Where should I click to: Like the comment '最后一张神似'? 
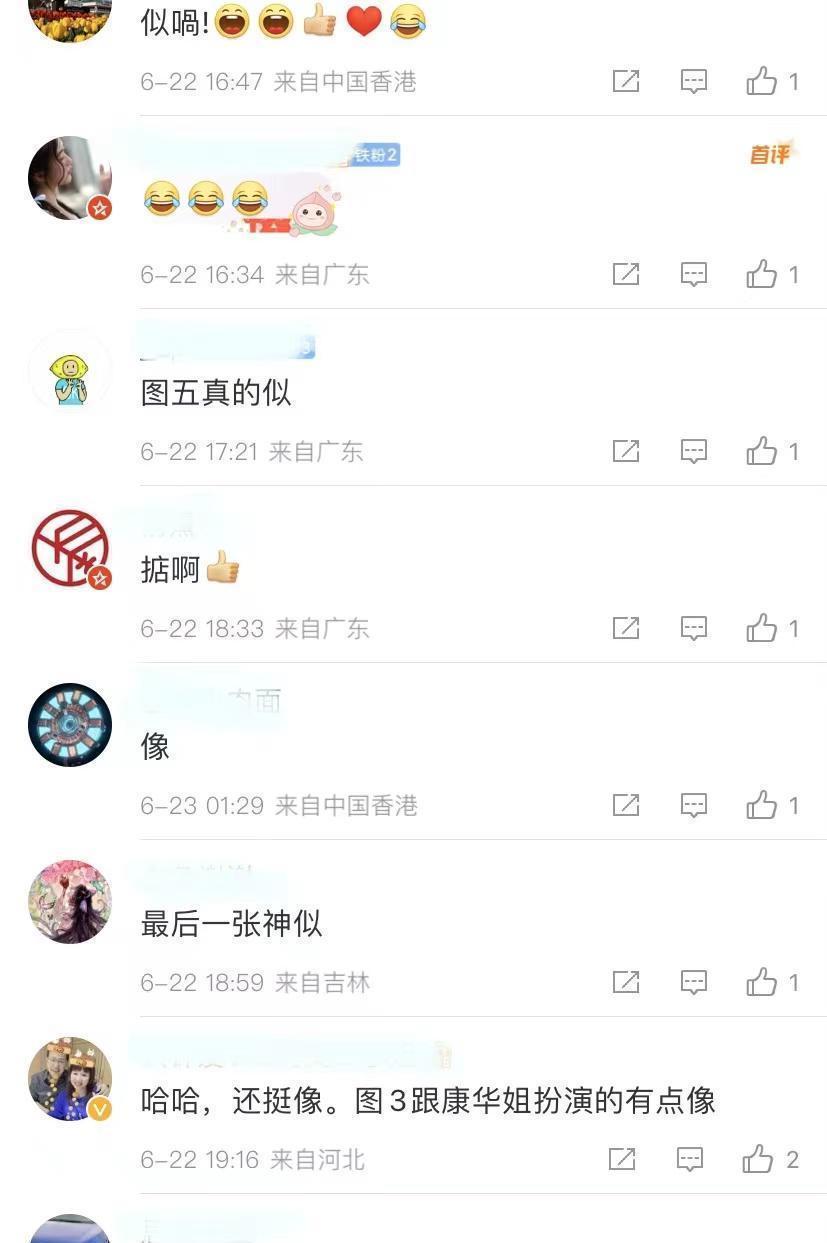pyautogui.click(x=762, y=982)
